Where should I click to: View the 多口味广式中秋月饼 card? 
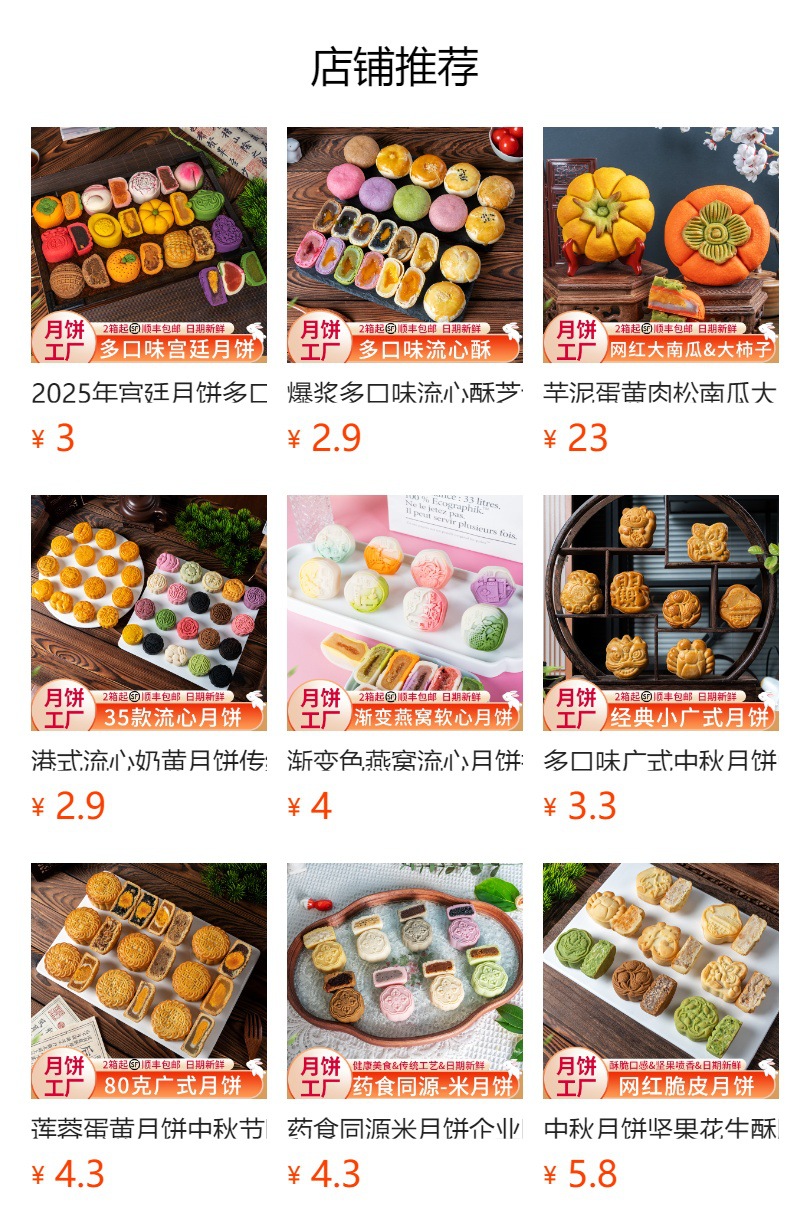point(661,613)
